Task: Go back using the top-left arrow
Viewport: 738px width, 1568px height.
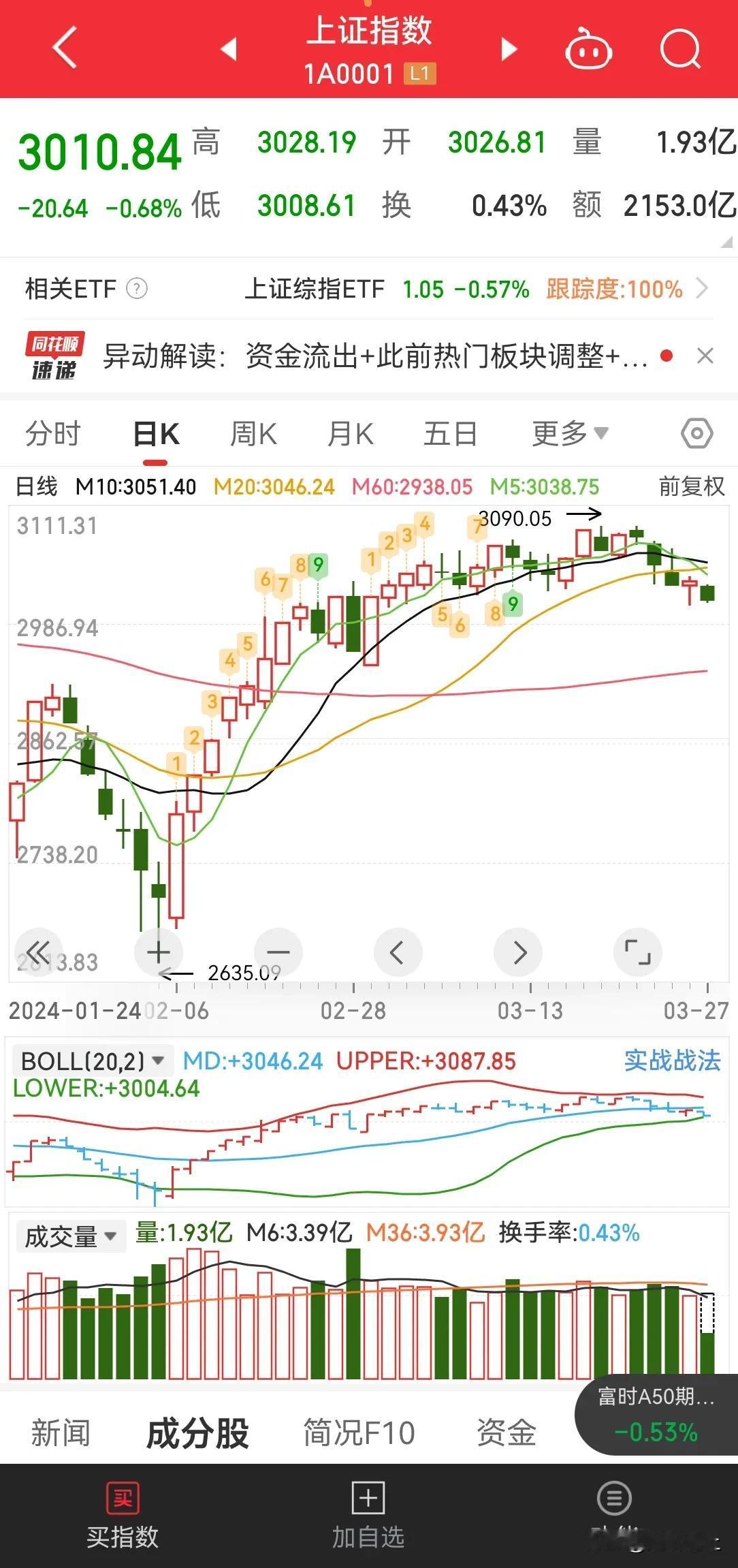Action: (65, 48)
